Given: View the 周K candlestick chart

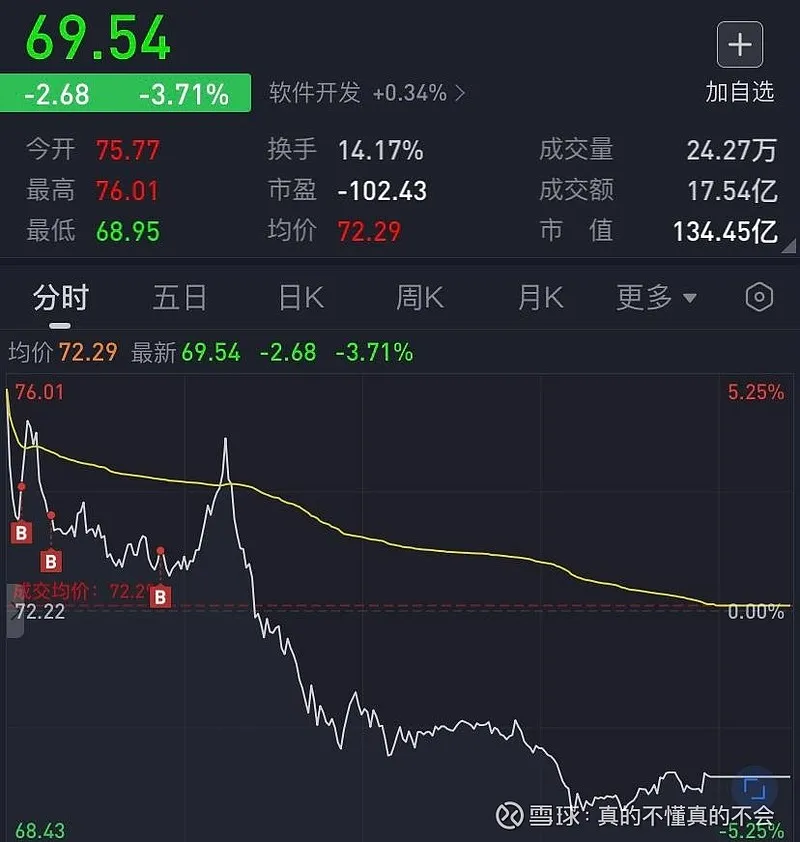Looking at the screenshot, I should 420,297.
